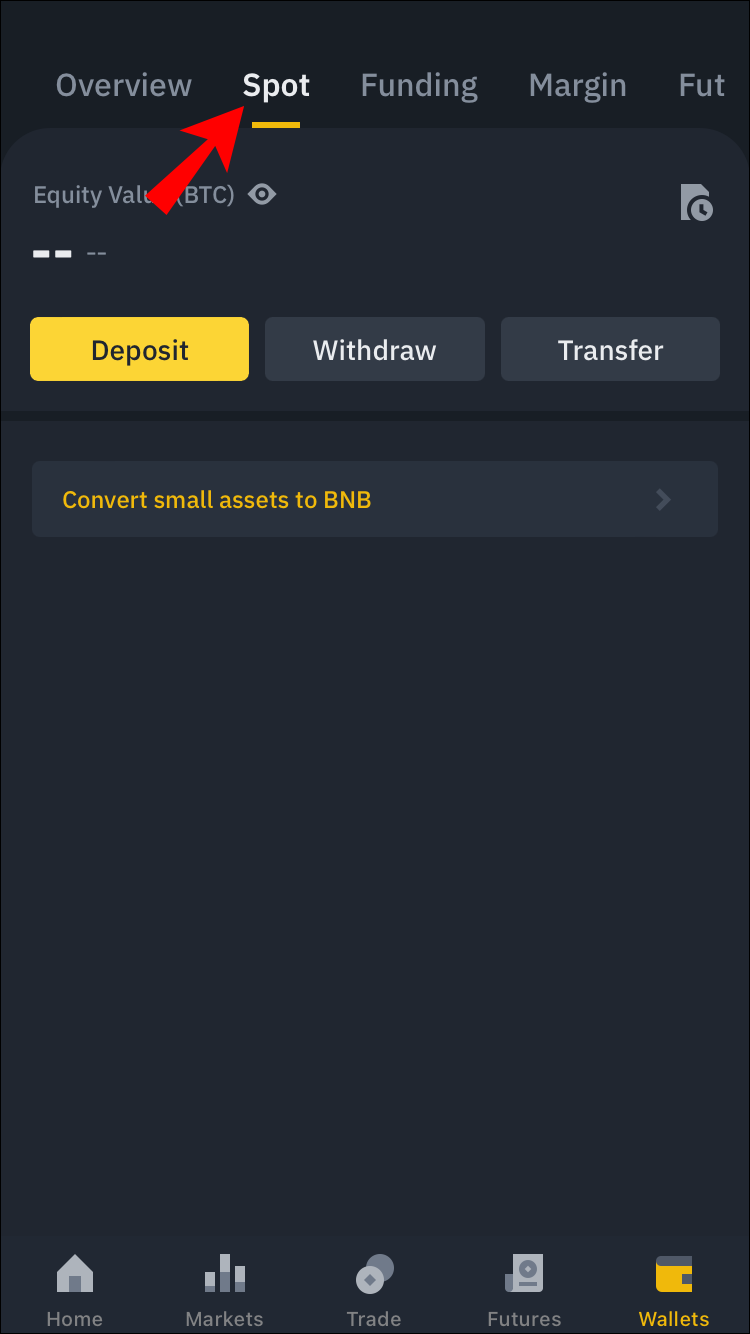
Task: Switch to the Margin tab
Action: (x=577, y=86)
